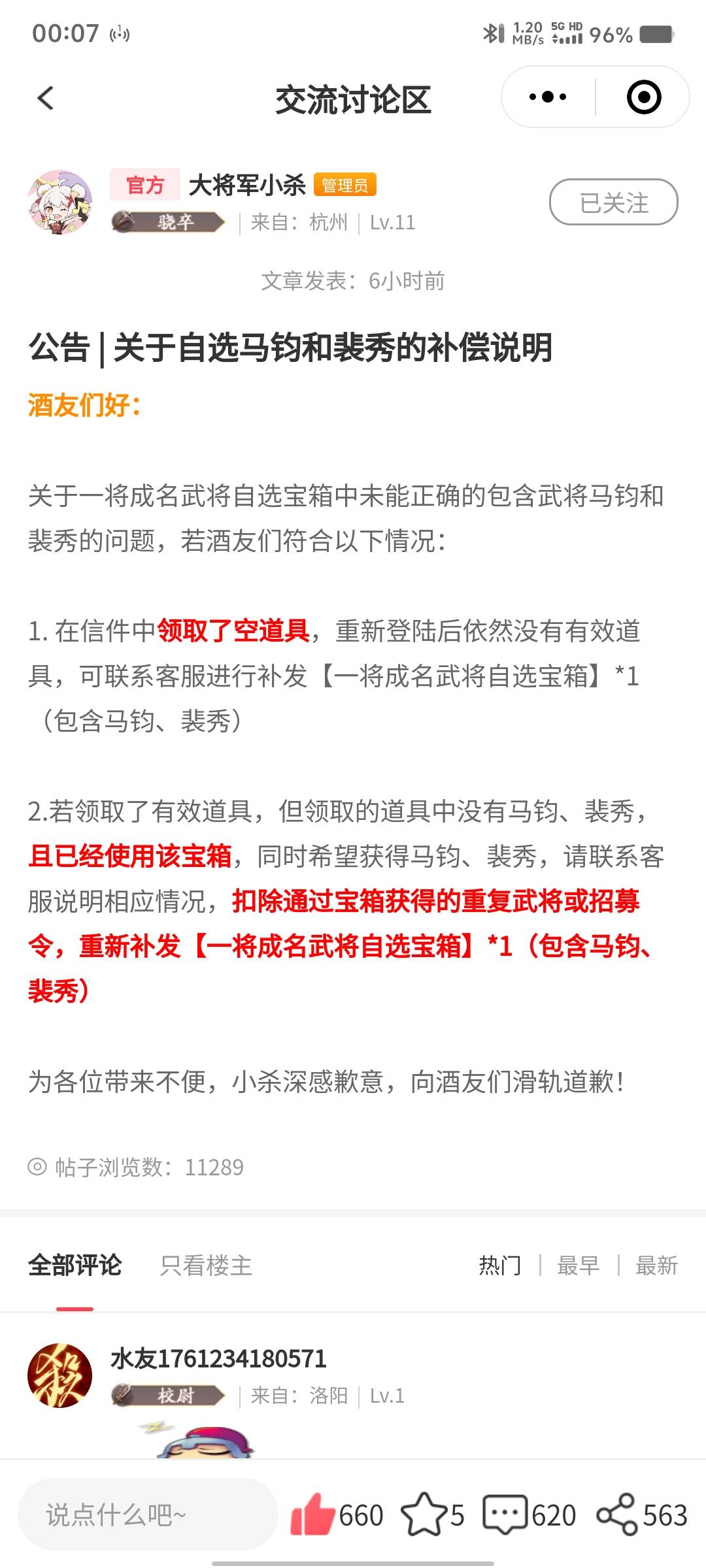Screen dimensions: 706x1568
Task: Go back from the discussion page
Action: pyautogui.click(x=45, y=99)
